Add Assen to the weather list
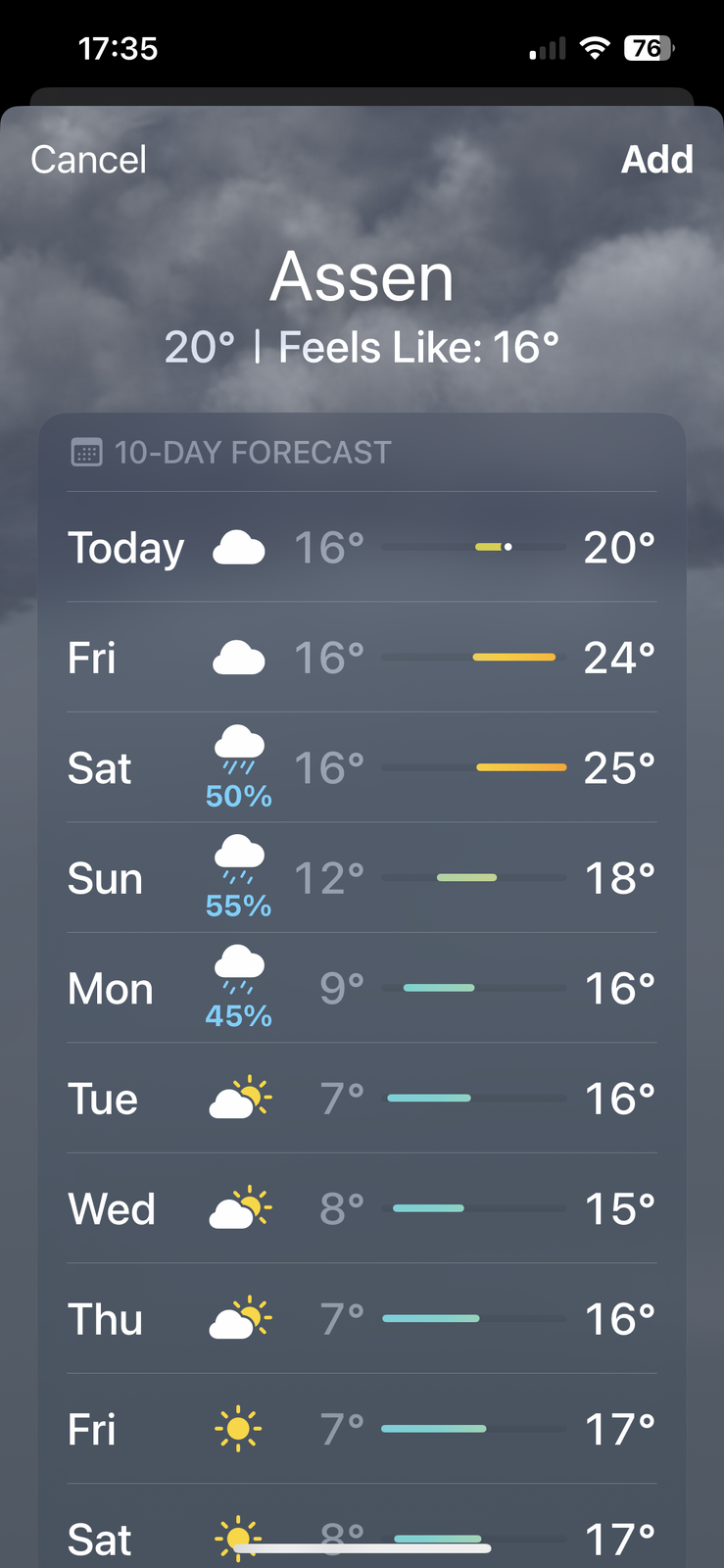Image resolution: width=724 pixels, height=1568 pixels. [x=656, y=160]
